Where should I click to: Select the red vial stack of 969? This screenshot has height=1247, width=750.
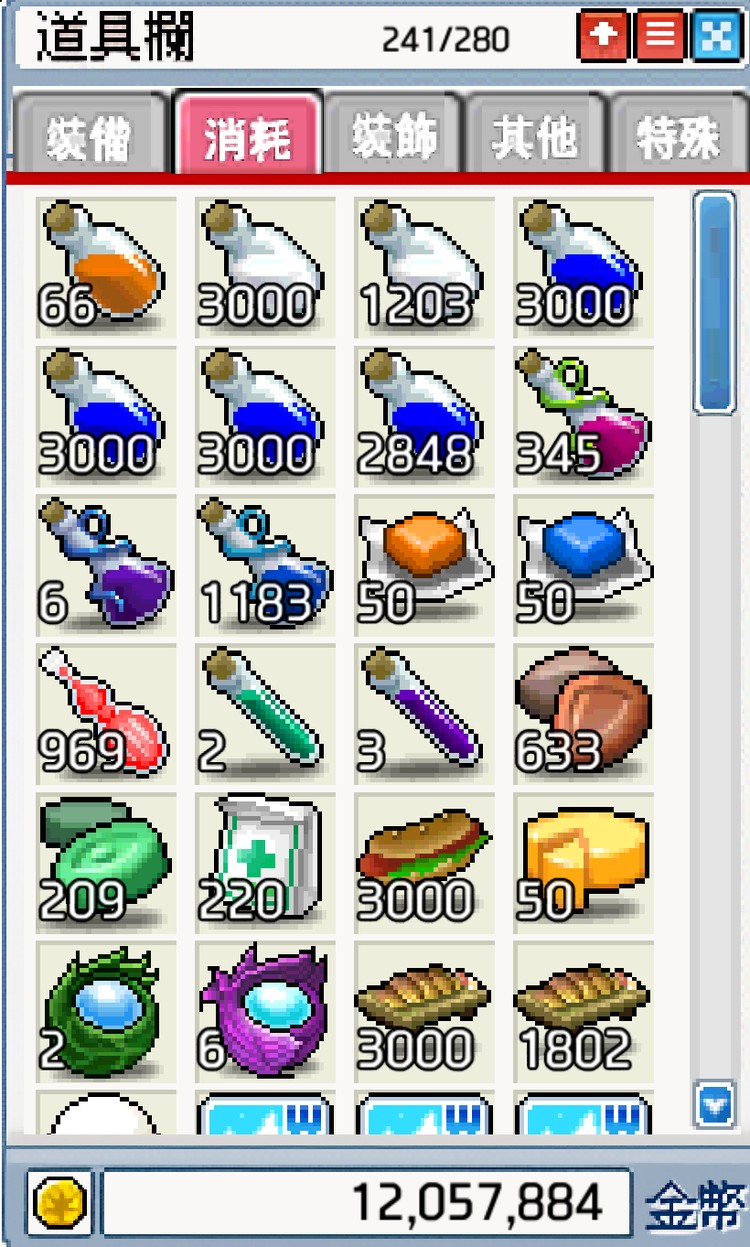point(106,714)
